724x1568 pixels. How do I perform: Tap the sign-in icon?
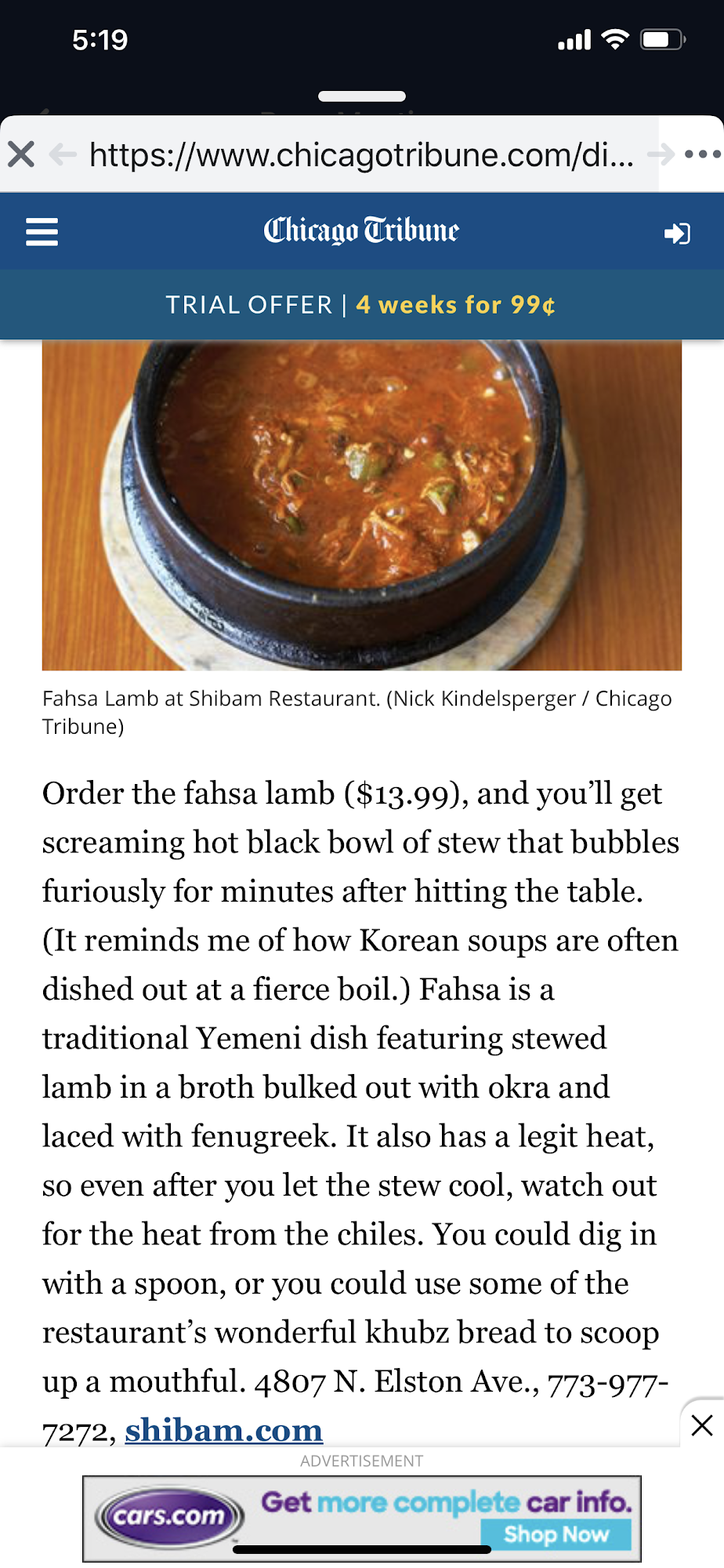coord(677,233)
